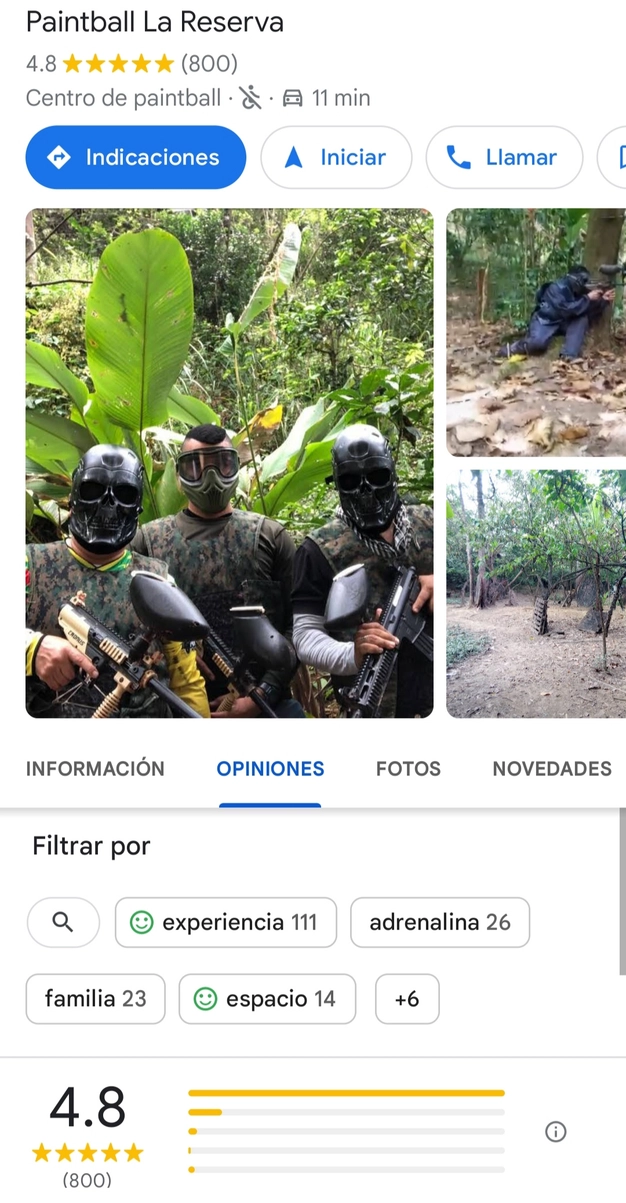Screen dimensions: 626x1203
Task: Select the Opiniones tab
Action: pyautogui.click(x=270, y=769)
